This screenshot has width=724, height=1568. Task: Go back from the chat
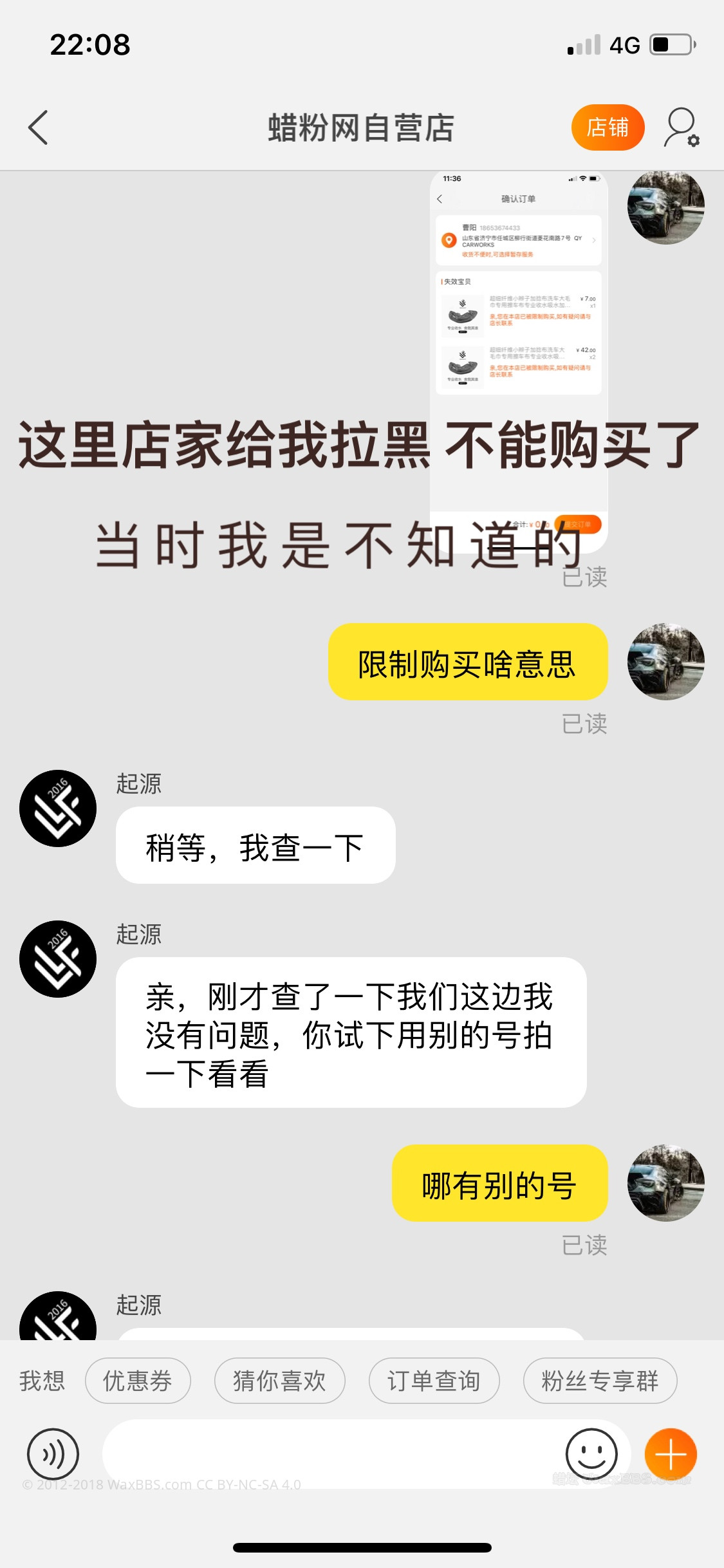39,127
